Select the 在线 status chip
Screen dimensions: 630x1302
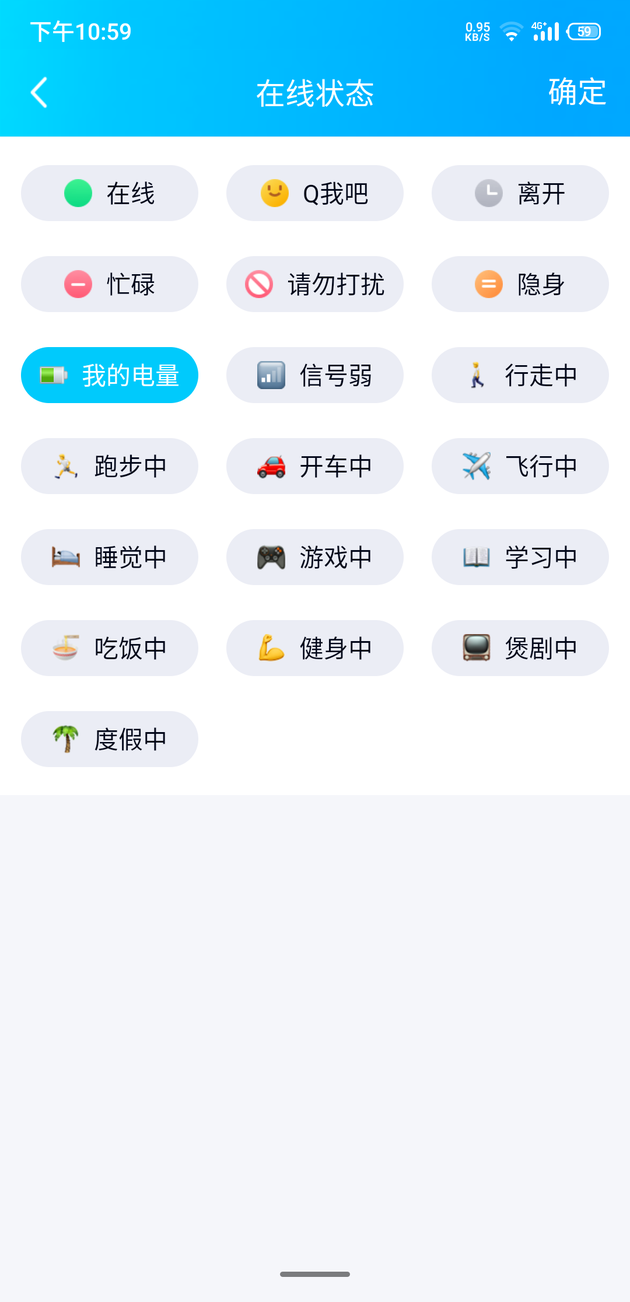tap(110, 193)
